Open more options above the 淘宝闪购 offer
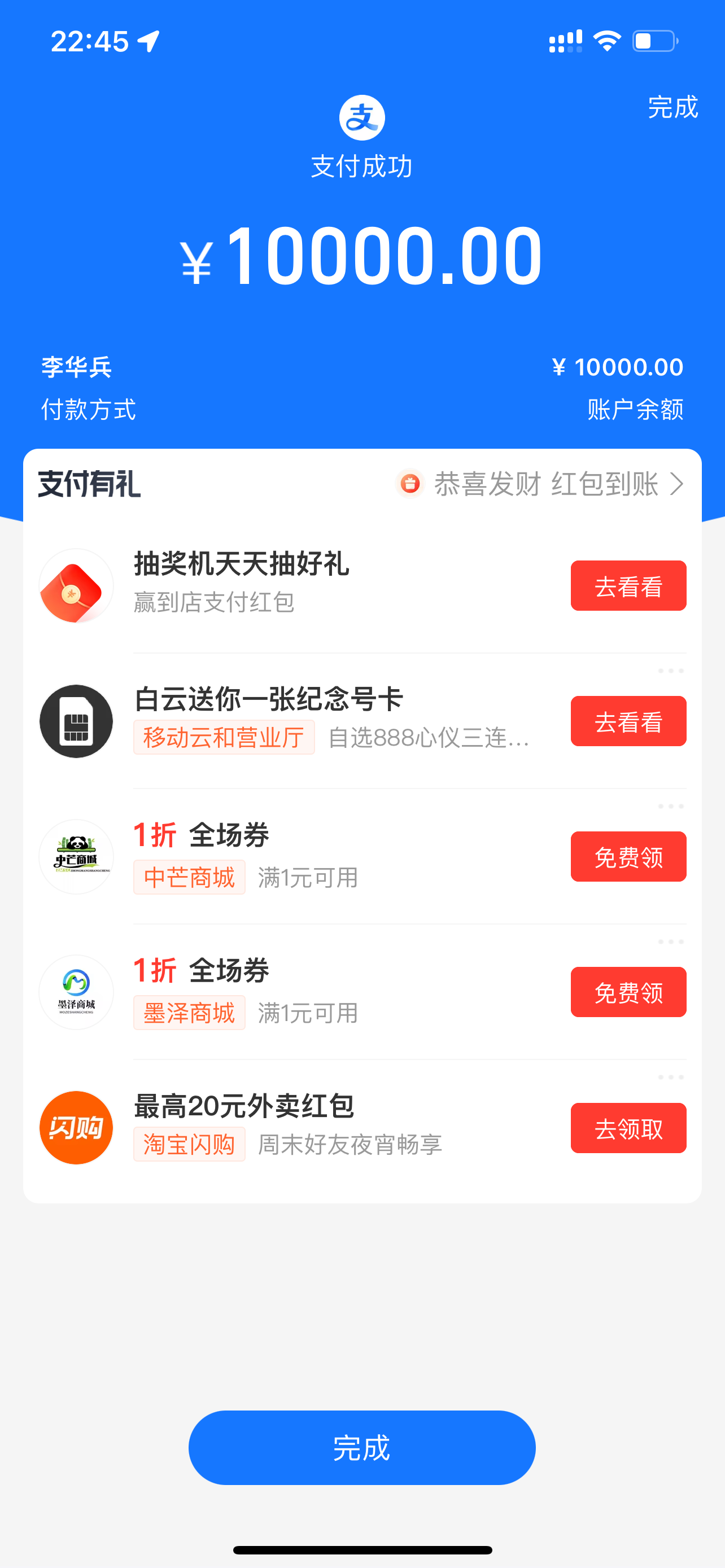The image size is (725, 1568). [x=670, y=1078]
